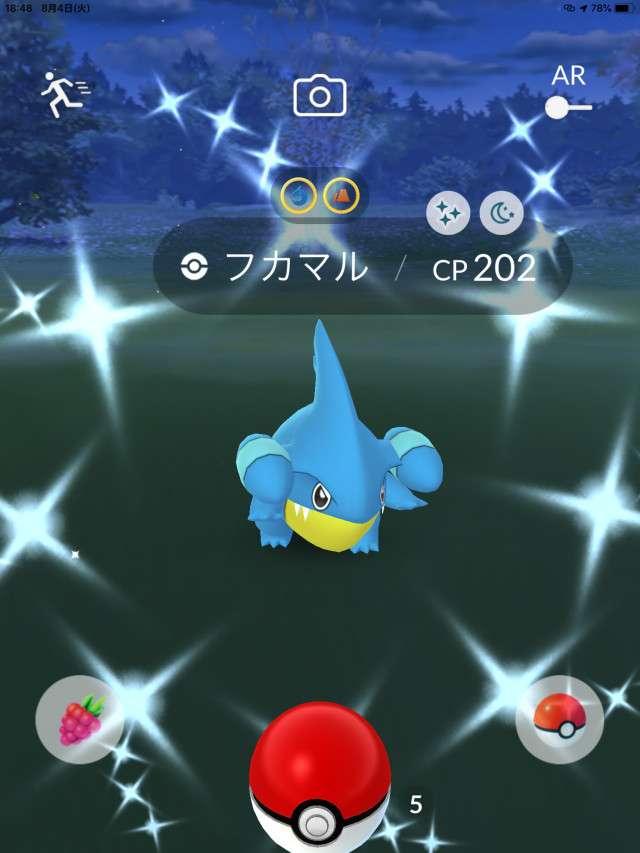The height and width of the screenshot is (853, 640).
Task: Open the berry selection menu
Action: (x=79, y=720)
